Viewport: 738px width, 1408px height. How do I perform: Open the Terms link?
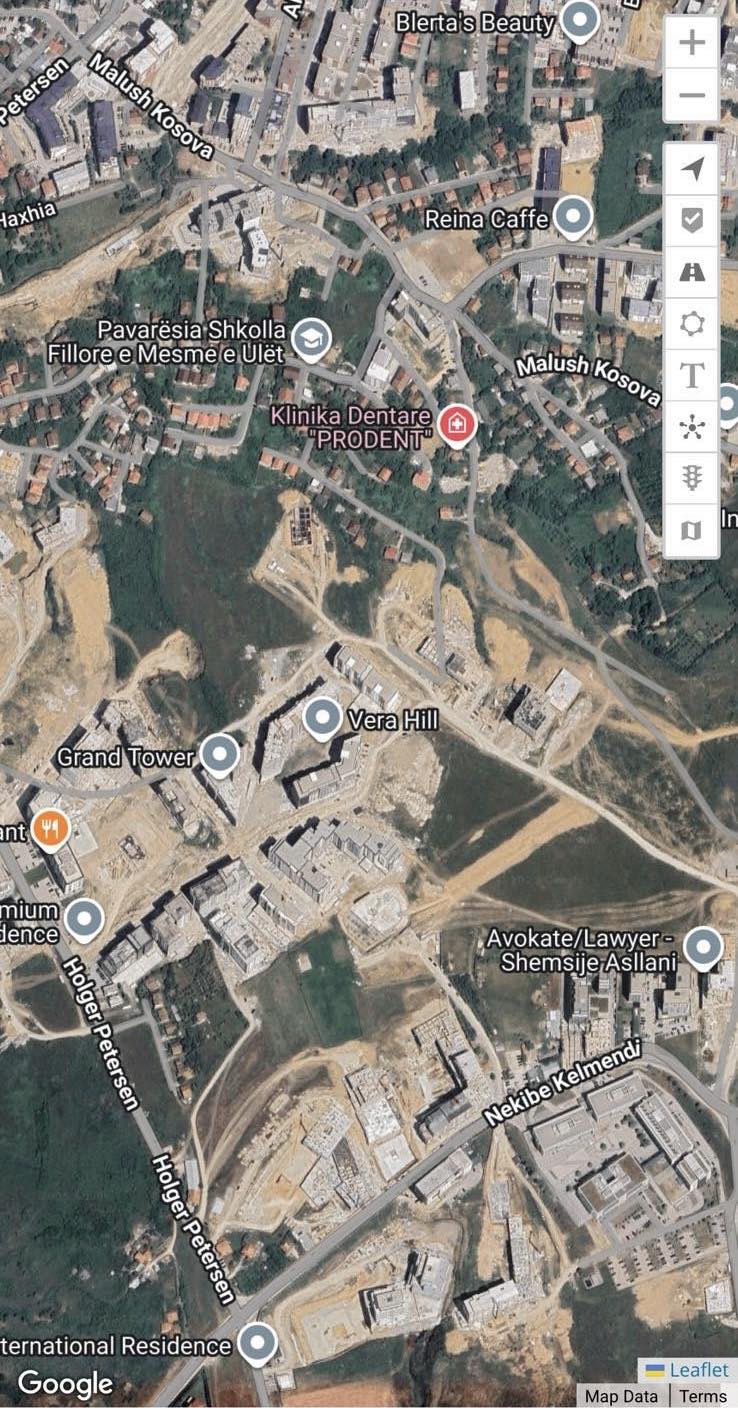pos(703,1396)
